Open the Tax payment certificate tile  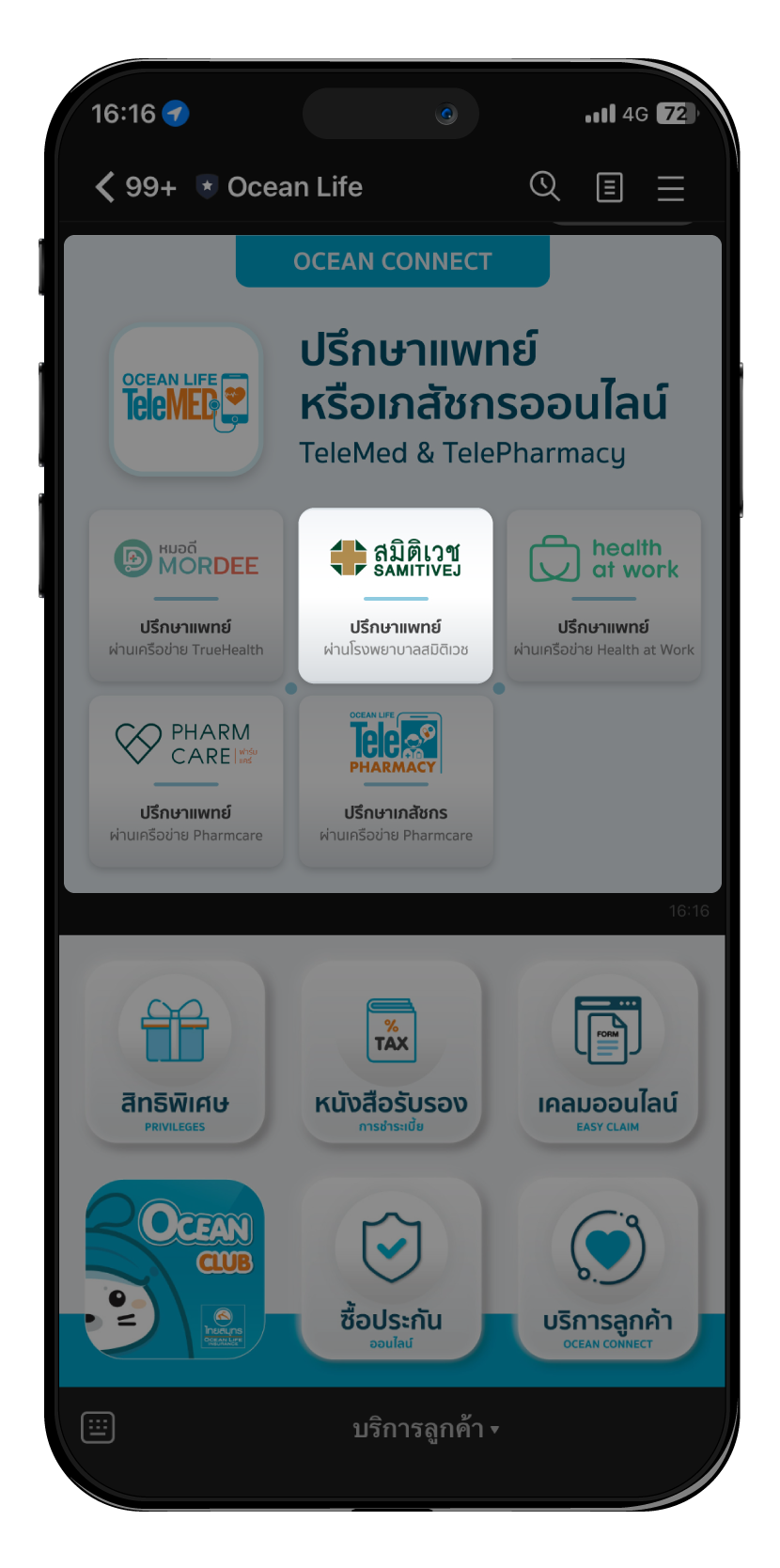tap(391, 1052)
